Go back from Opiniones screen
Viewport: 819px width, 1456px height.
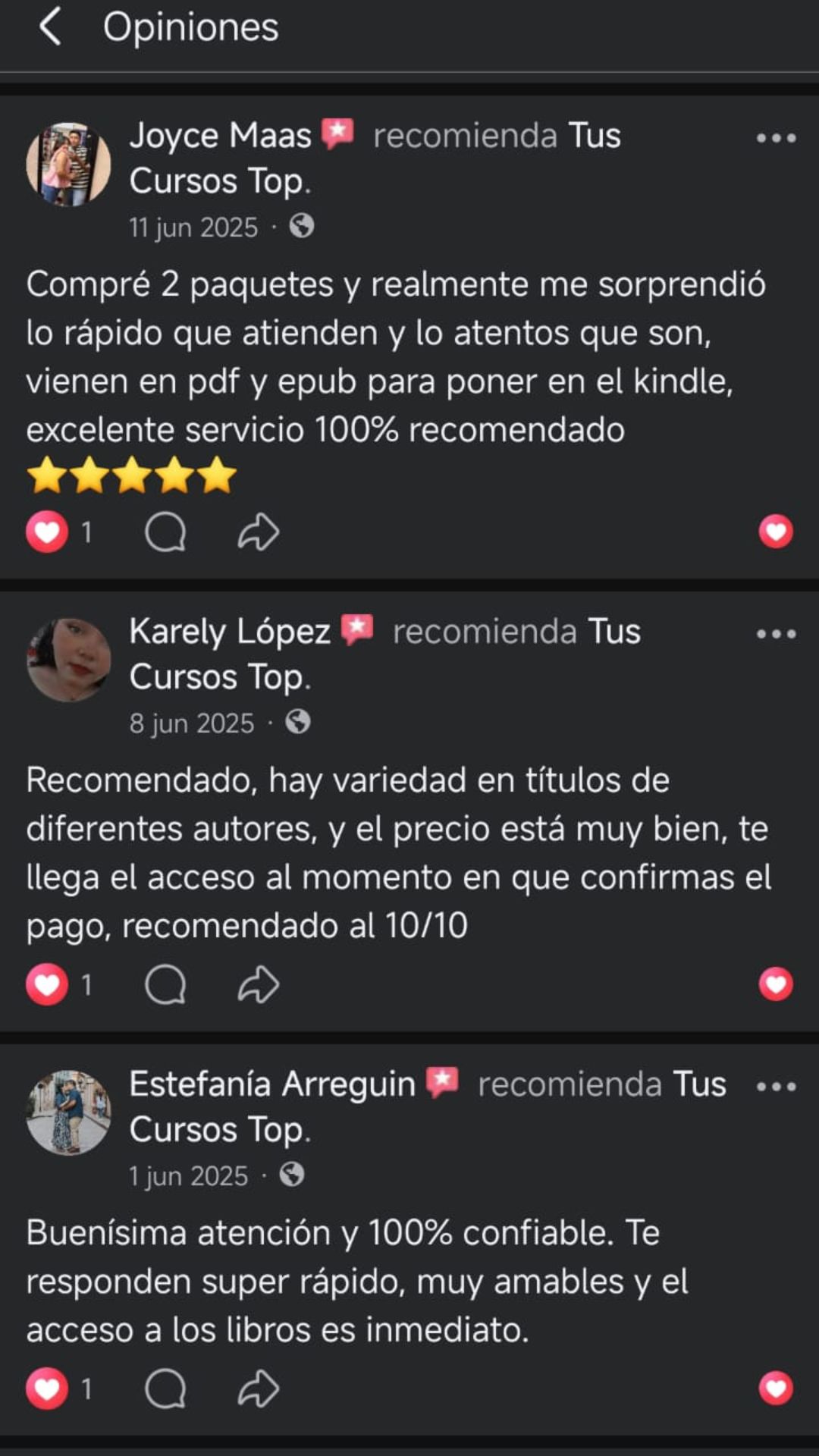click(50, 27)
